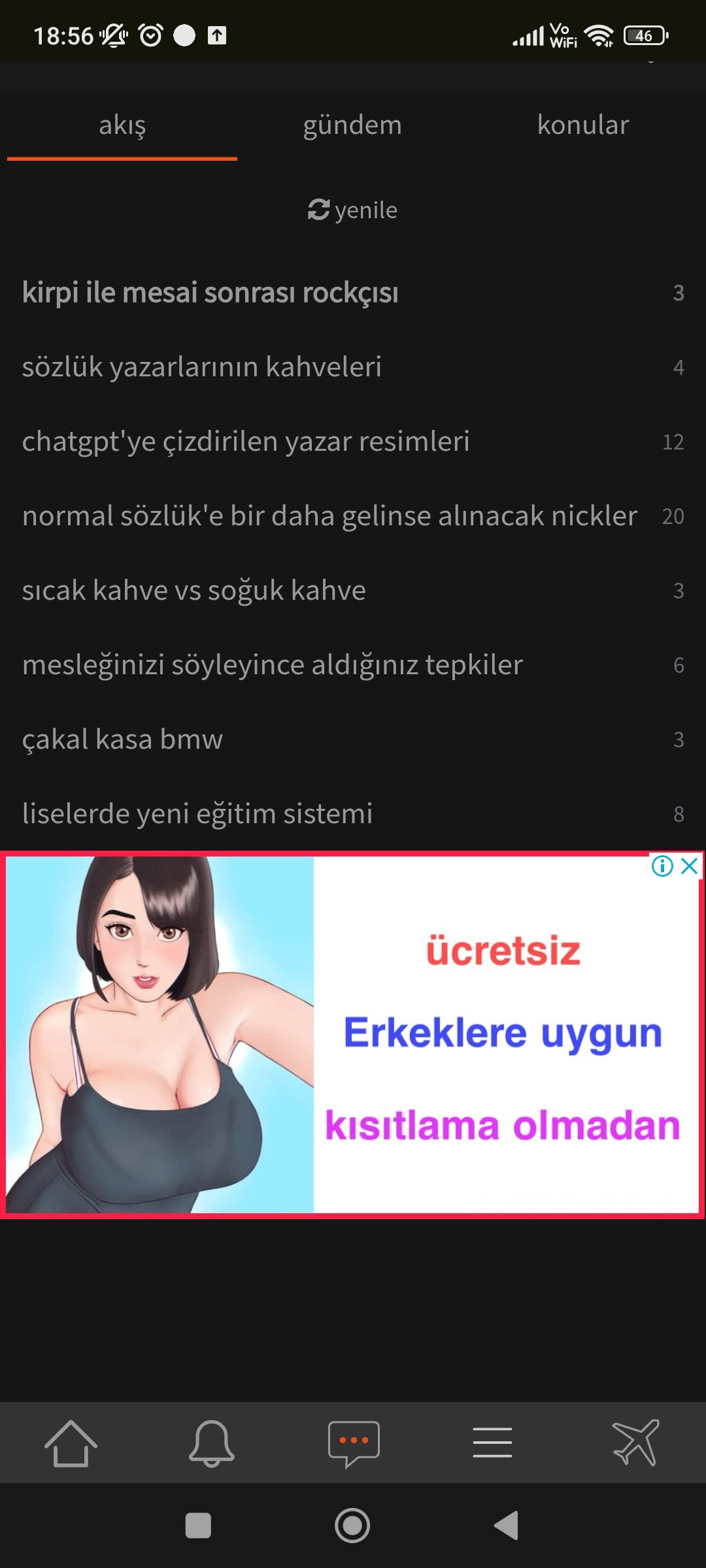The height and width of the screenshot is (1568, 706).
Task: Open topic kirpi ile mesai sonrası rockçısı
Action: coord(353,293)
